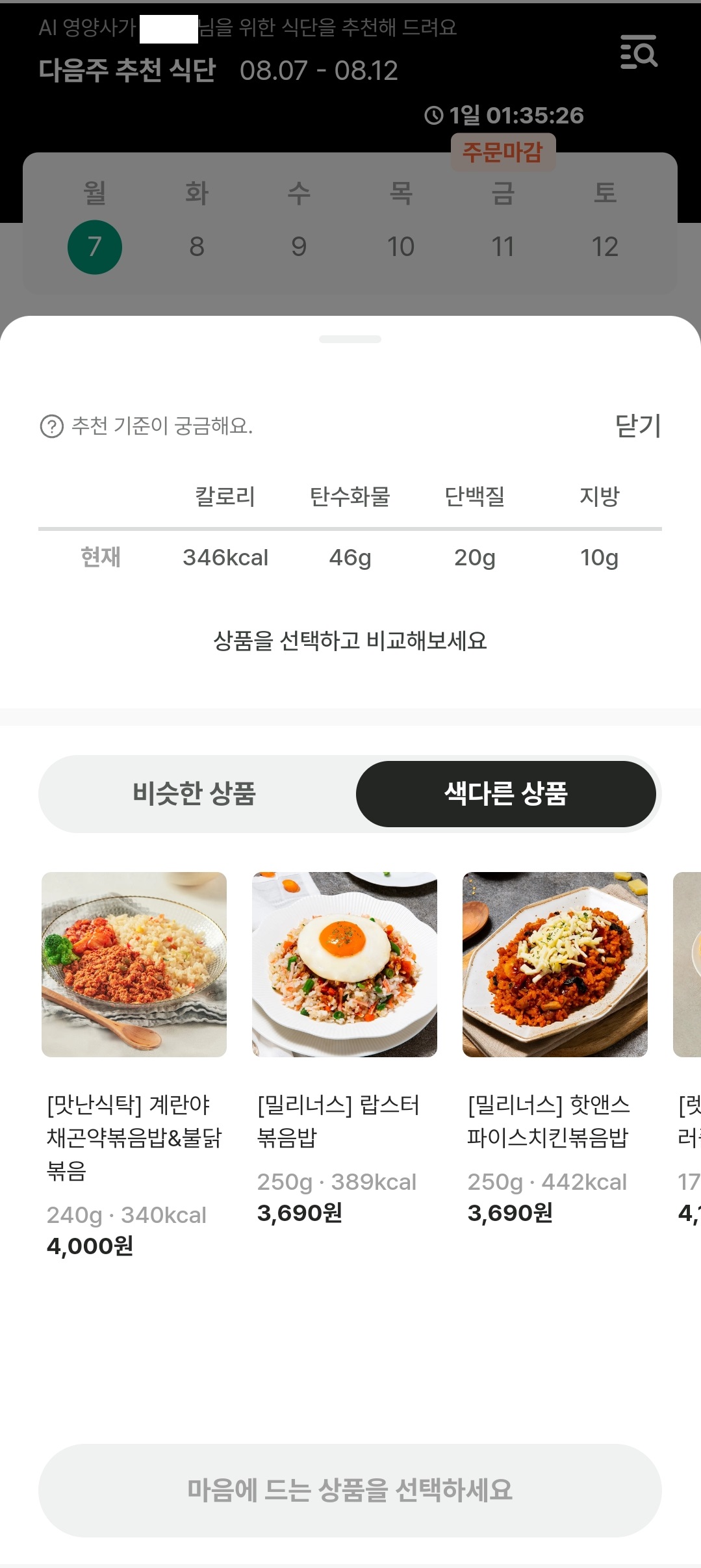The height and width of the screenshot is (1568, 701).
Task: Click the question mark icon for 추천 기준
Action: pyautogui.click(x=51, y=427)
